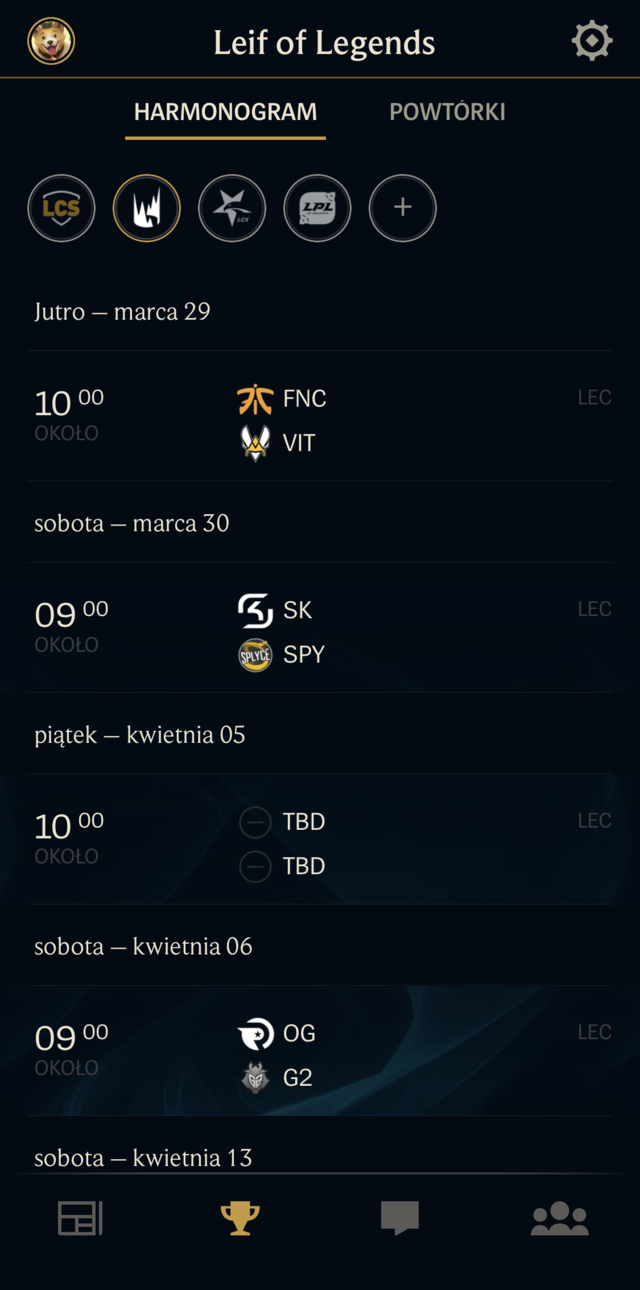Filter schedule by LPL league
This screenshot has width=640, height=1290.
[x=318, y=208]
